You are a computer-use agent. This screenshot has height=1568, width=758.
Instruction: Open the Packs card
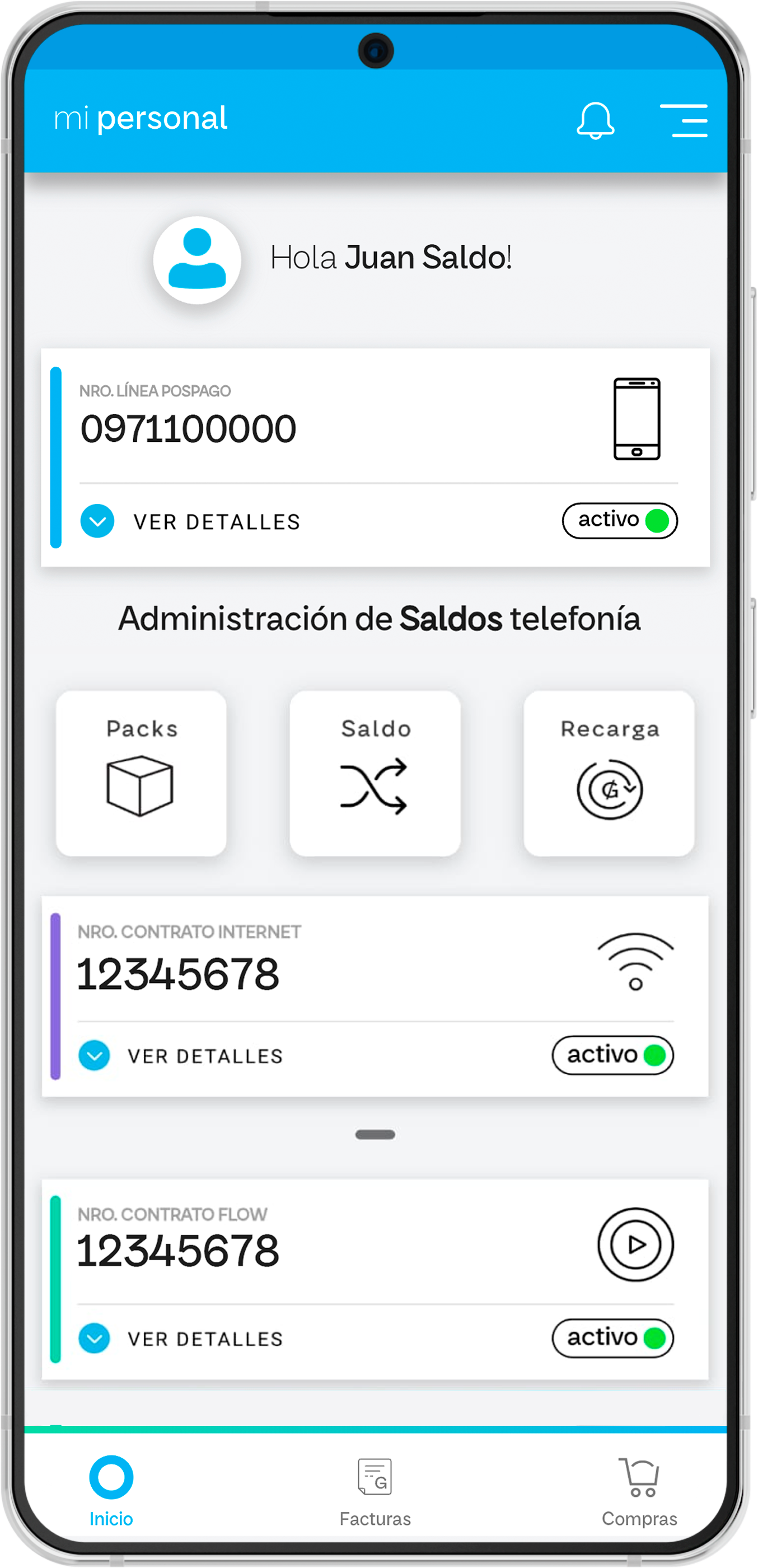(141, 773)
